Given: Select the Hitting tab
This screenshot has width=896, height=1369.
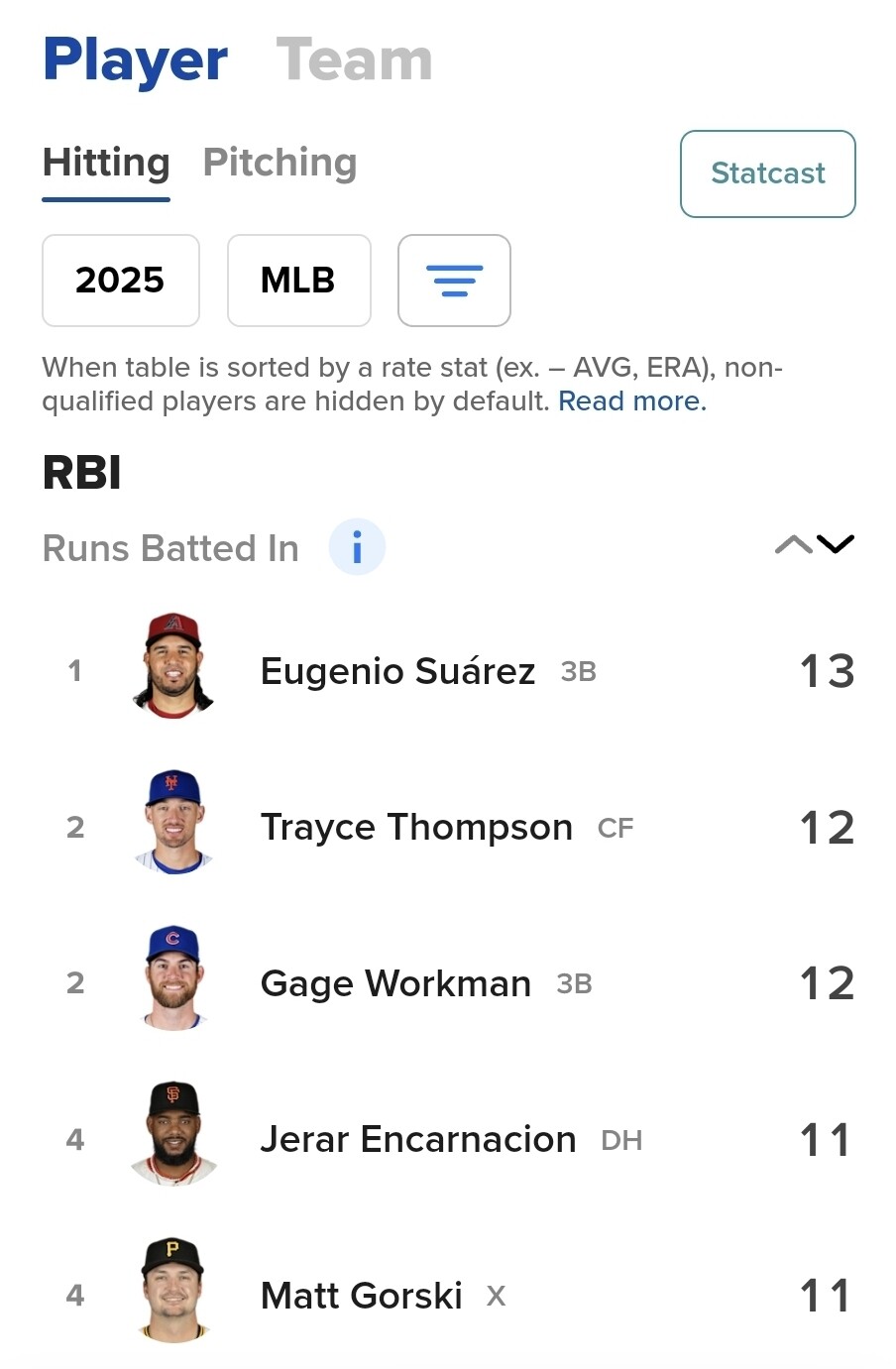Looking at the screenshot, I should pyautogui.click(x=106, y=163).
